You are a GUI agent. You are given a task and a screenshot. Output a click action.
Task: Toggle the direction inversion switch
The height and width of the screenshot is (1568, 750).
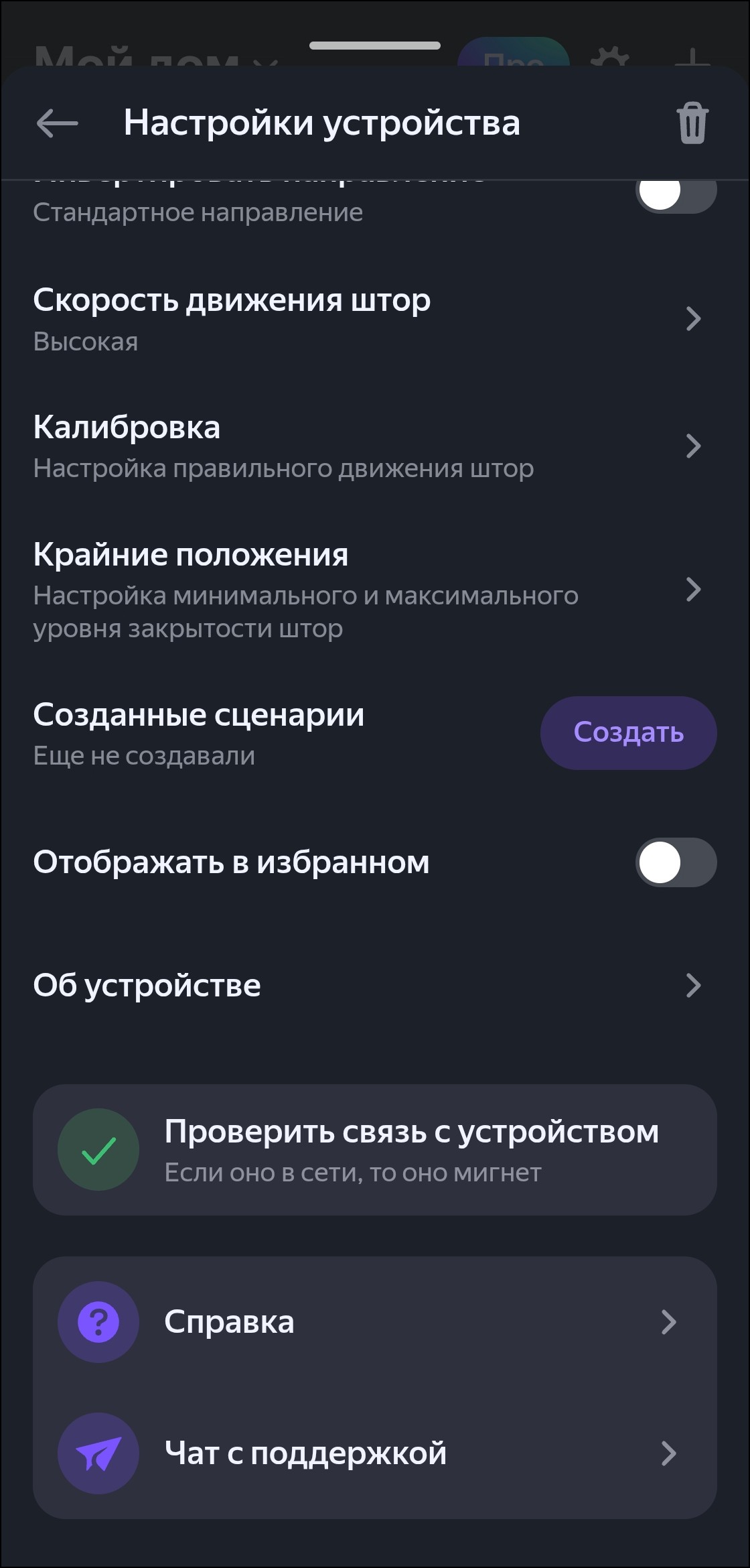[x=675, y=193]
